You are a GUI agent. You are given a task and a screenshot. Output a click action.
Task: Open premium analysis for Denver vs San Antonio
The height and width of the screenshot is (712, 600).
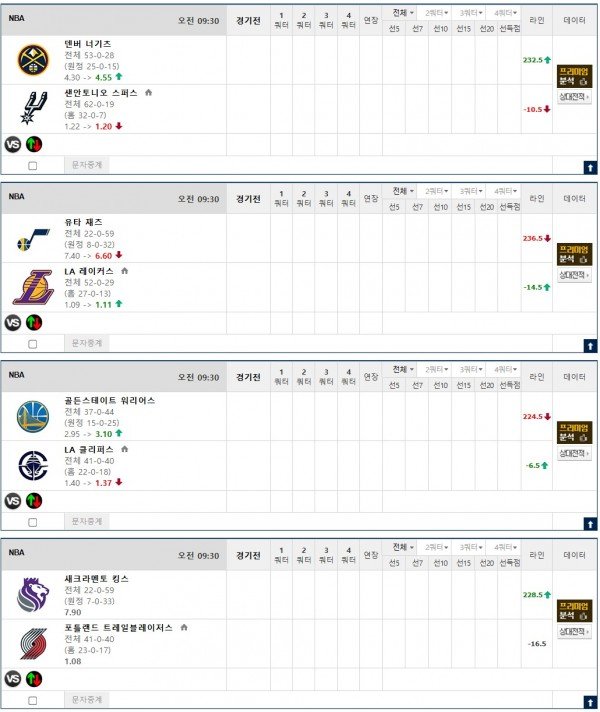(574, 75)
